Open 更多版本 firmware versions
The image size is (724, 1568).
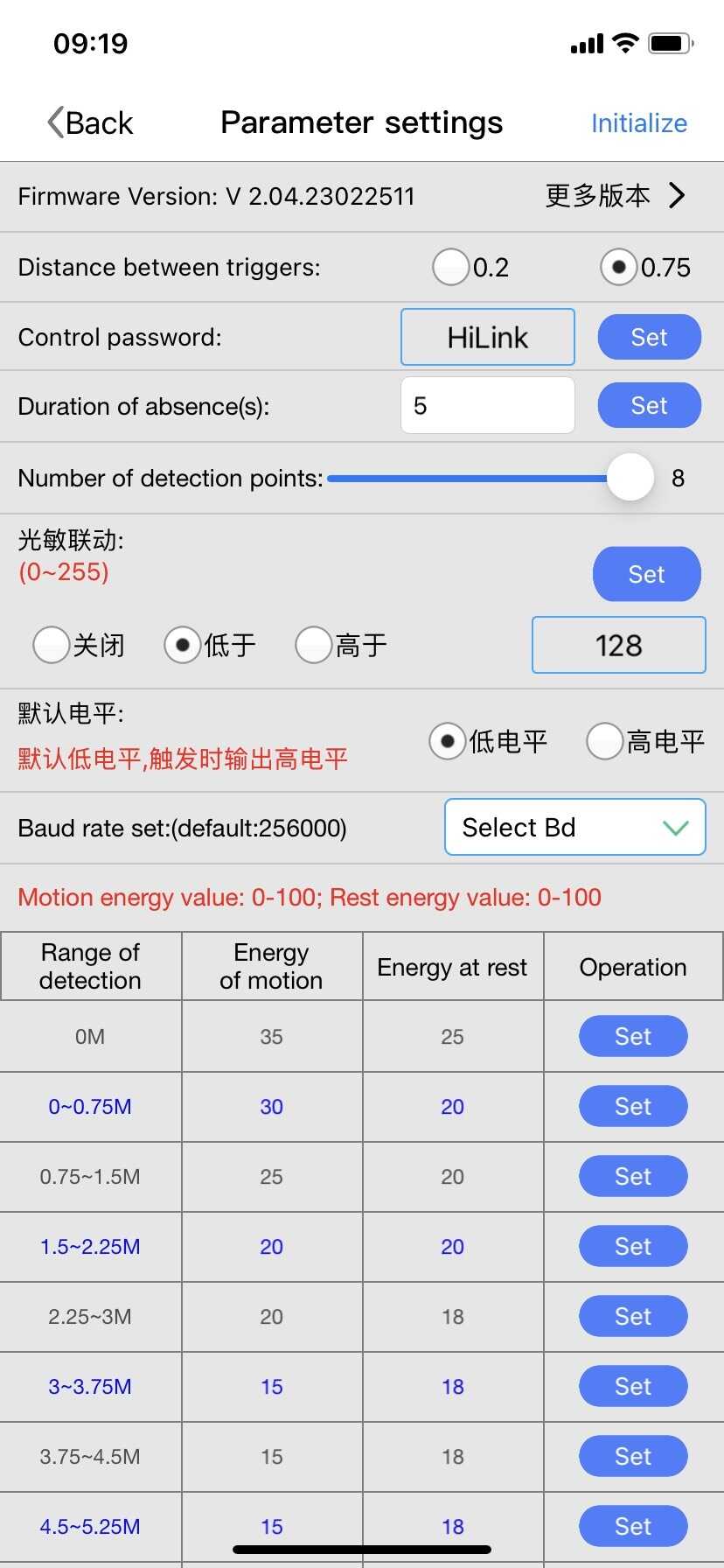(x=615, y=195)
